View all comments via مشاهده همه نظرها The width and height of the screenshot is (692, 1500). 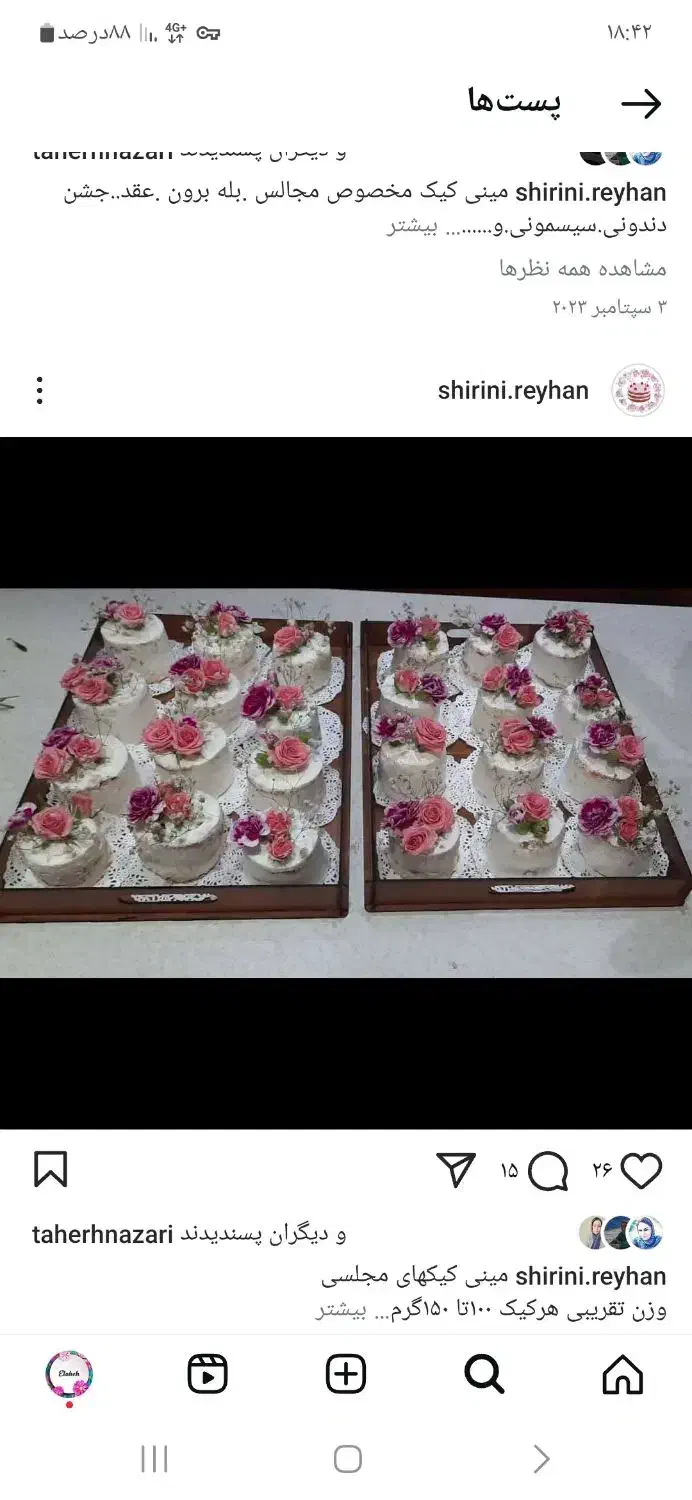(582, 268)
